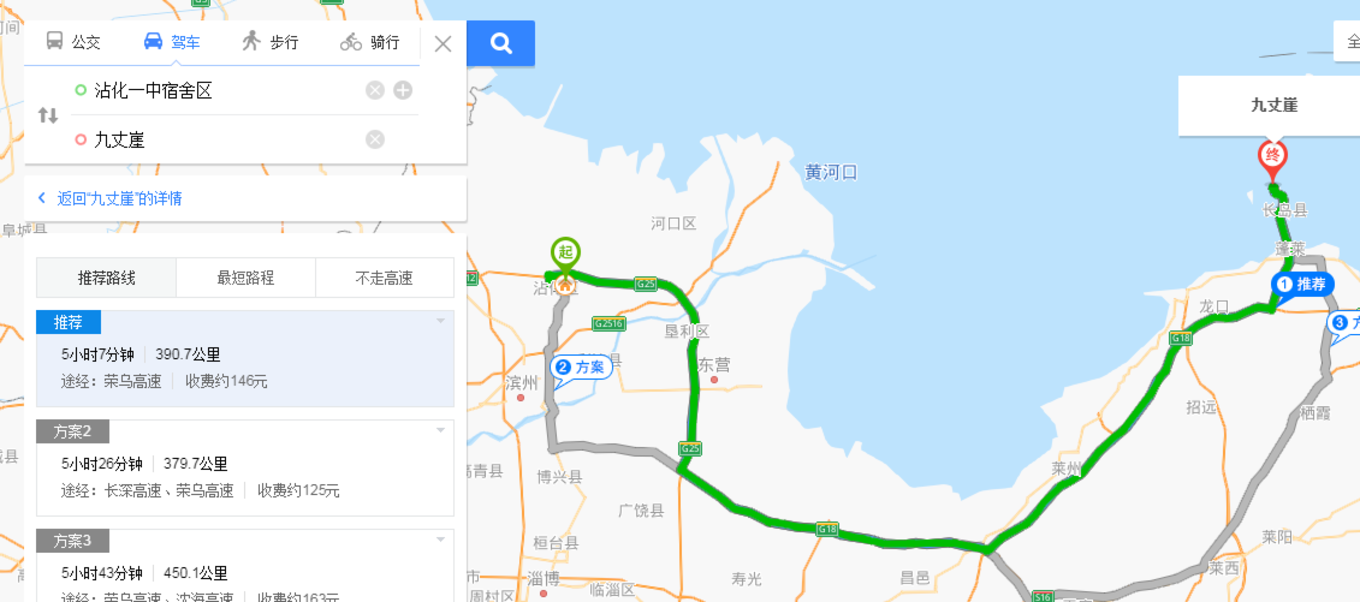Tap the 方案 2 label on the map
This screenshot has width=1360, height=602.
[x=581, y=367]
